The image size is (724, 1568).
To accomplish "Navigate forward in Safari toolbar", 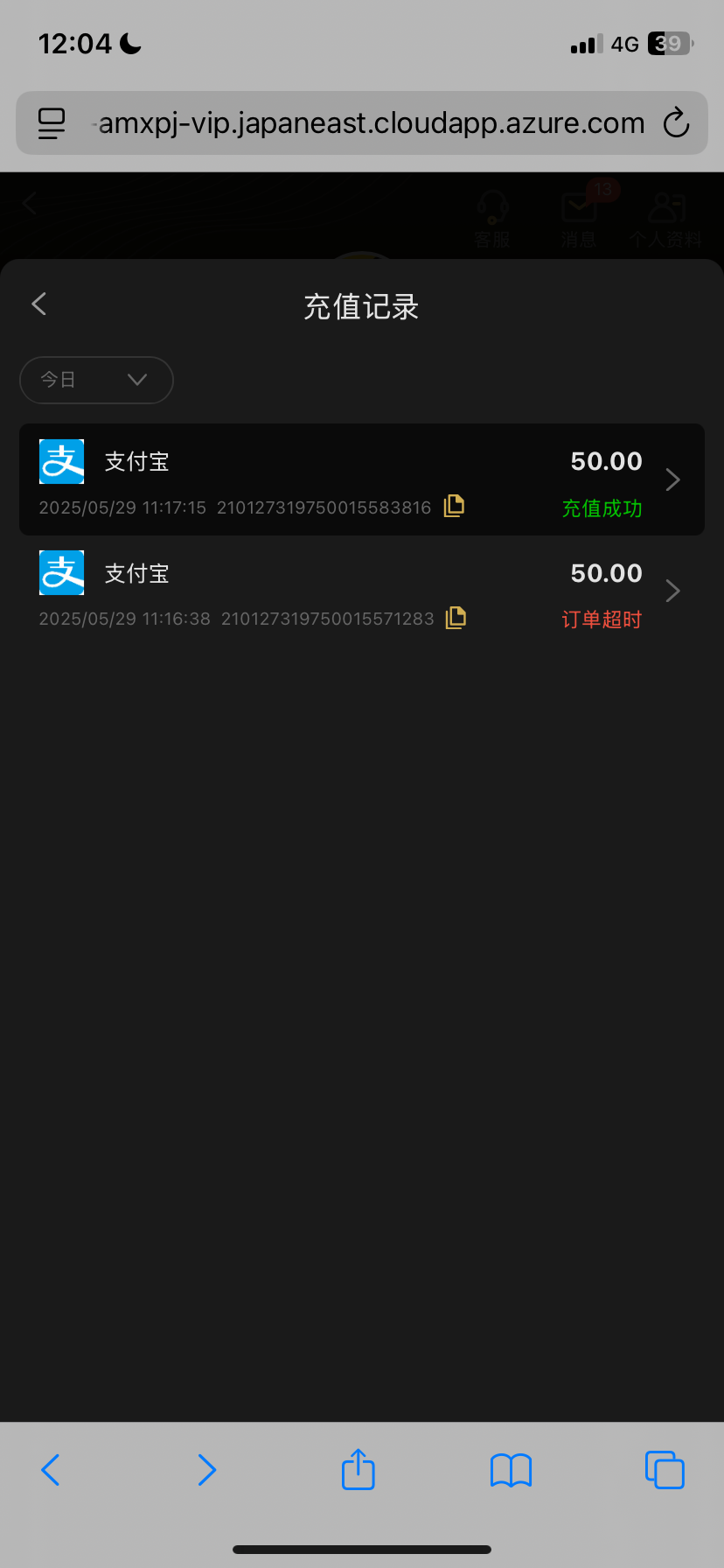I will coord(206,1470).
